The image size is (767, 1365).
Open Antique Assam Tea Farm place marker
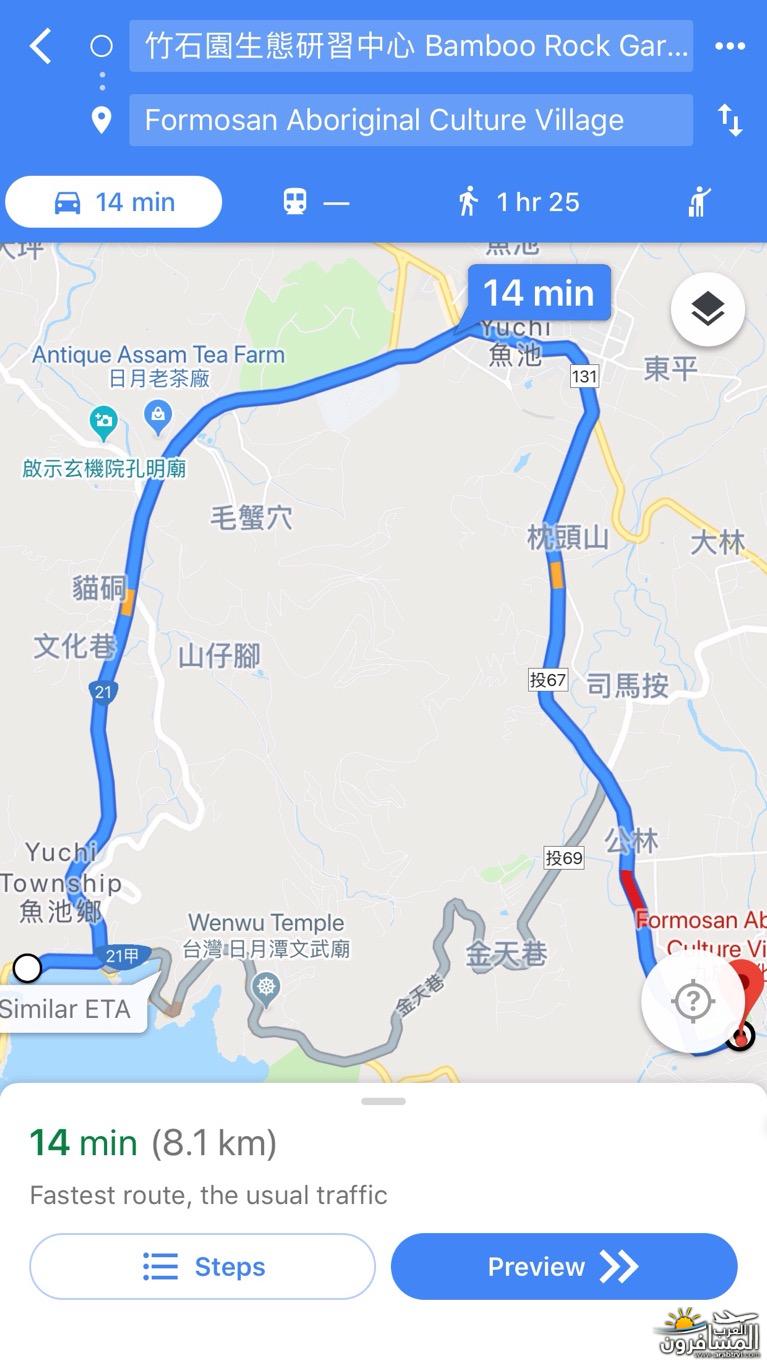pyautogui.click(x=158, y=413)
